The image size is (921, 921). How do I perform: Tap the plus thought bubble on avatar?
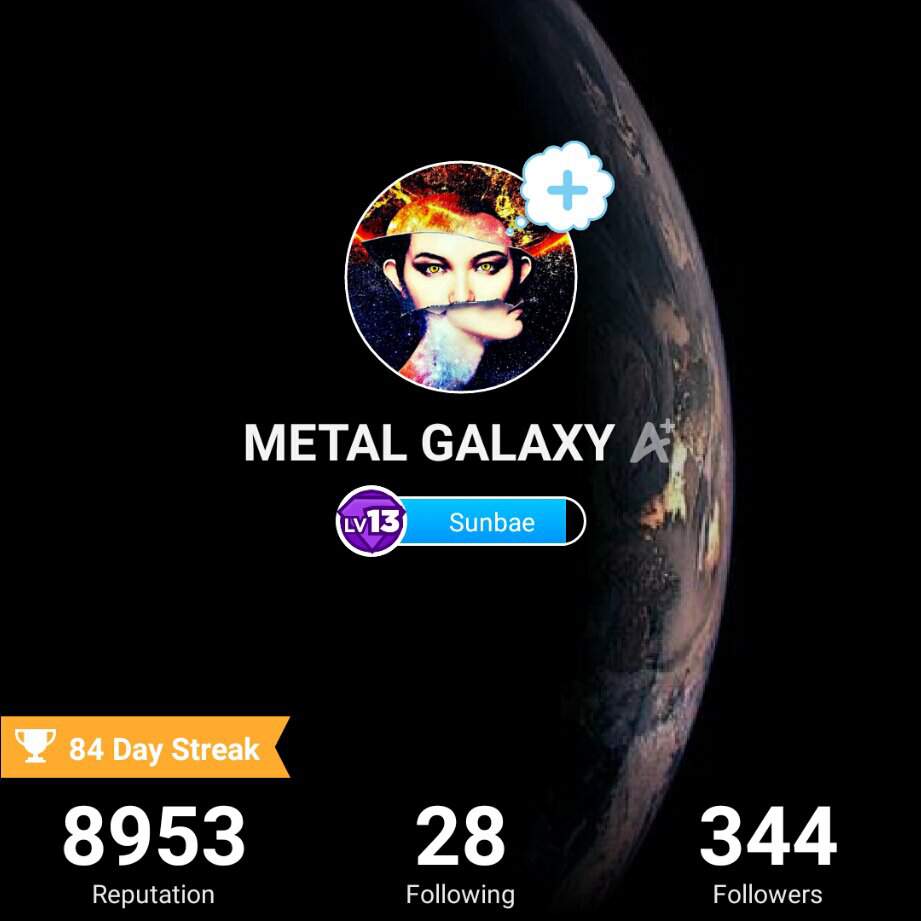pyautogui.click(x=567, y=189)
